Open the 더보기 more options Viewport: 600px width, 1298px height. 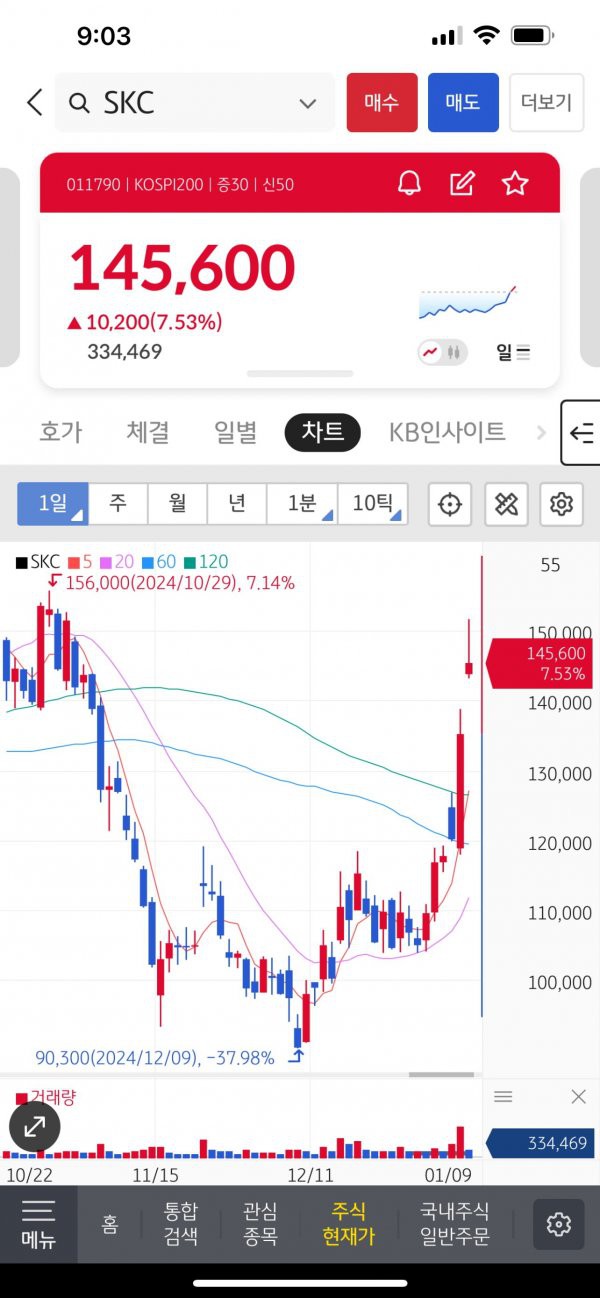click(x=546, y=102)
